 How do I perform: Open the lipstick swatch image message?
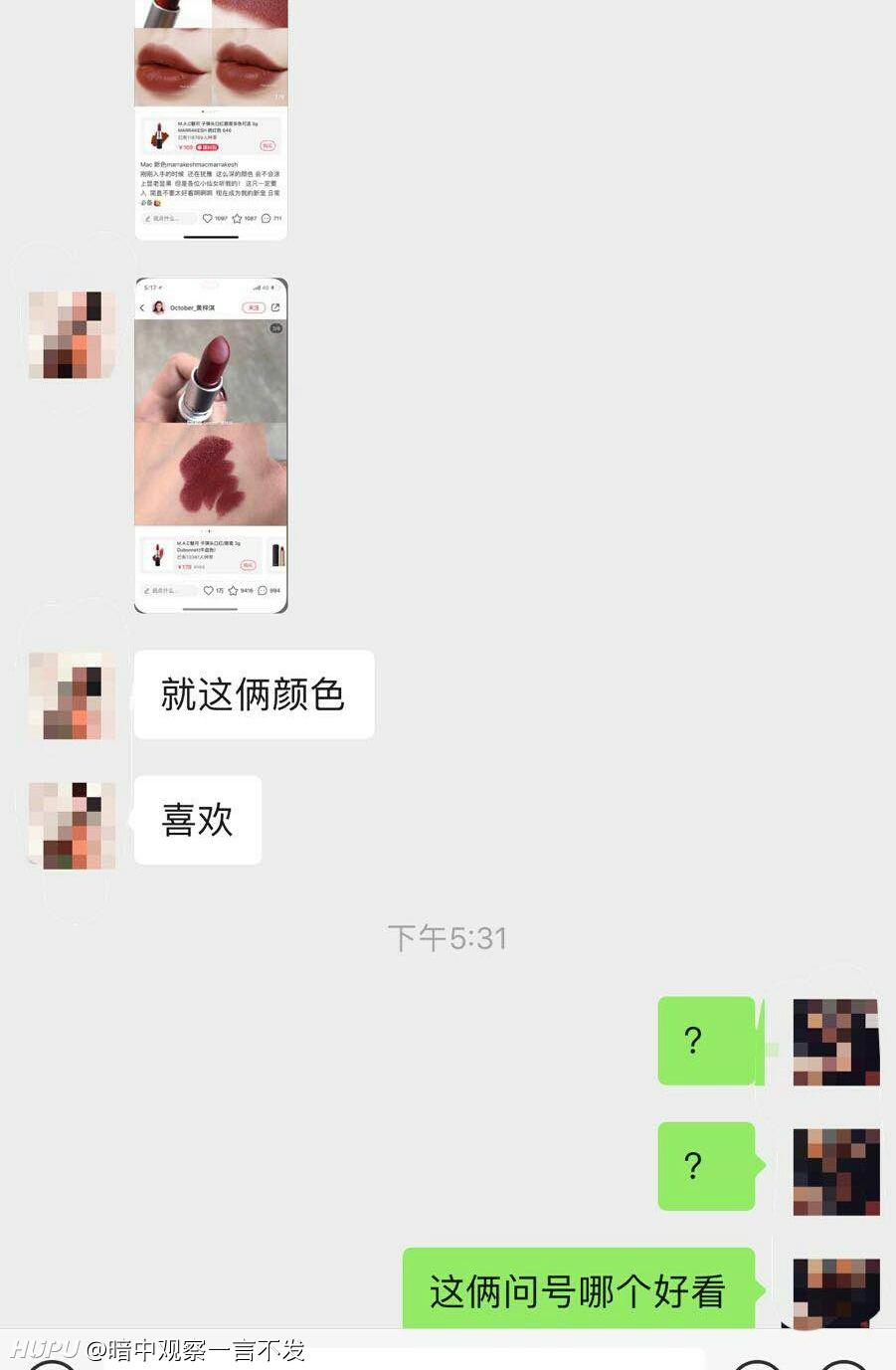[211, 445]
